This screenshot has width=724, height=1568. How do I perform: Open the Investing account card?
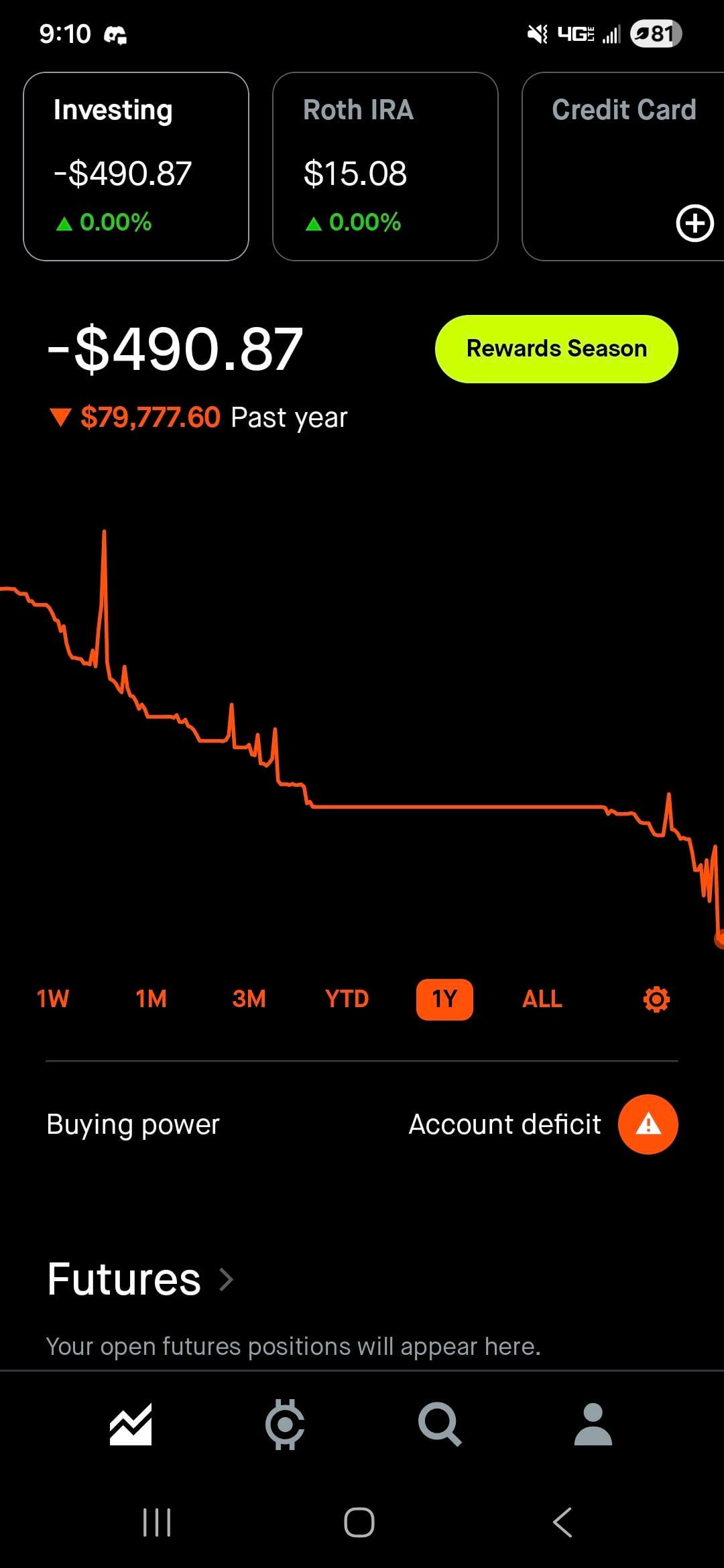pos(136,166)
